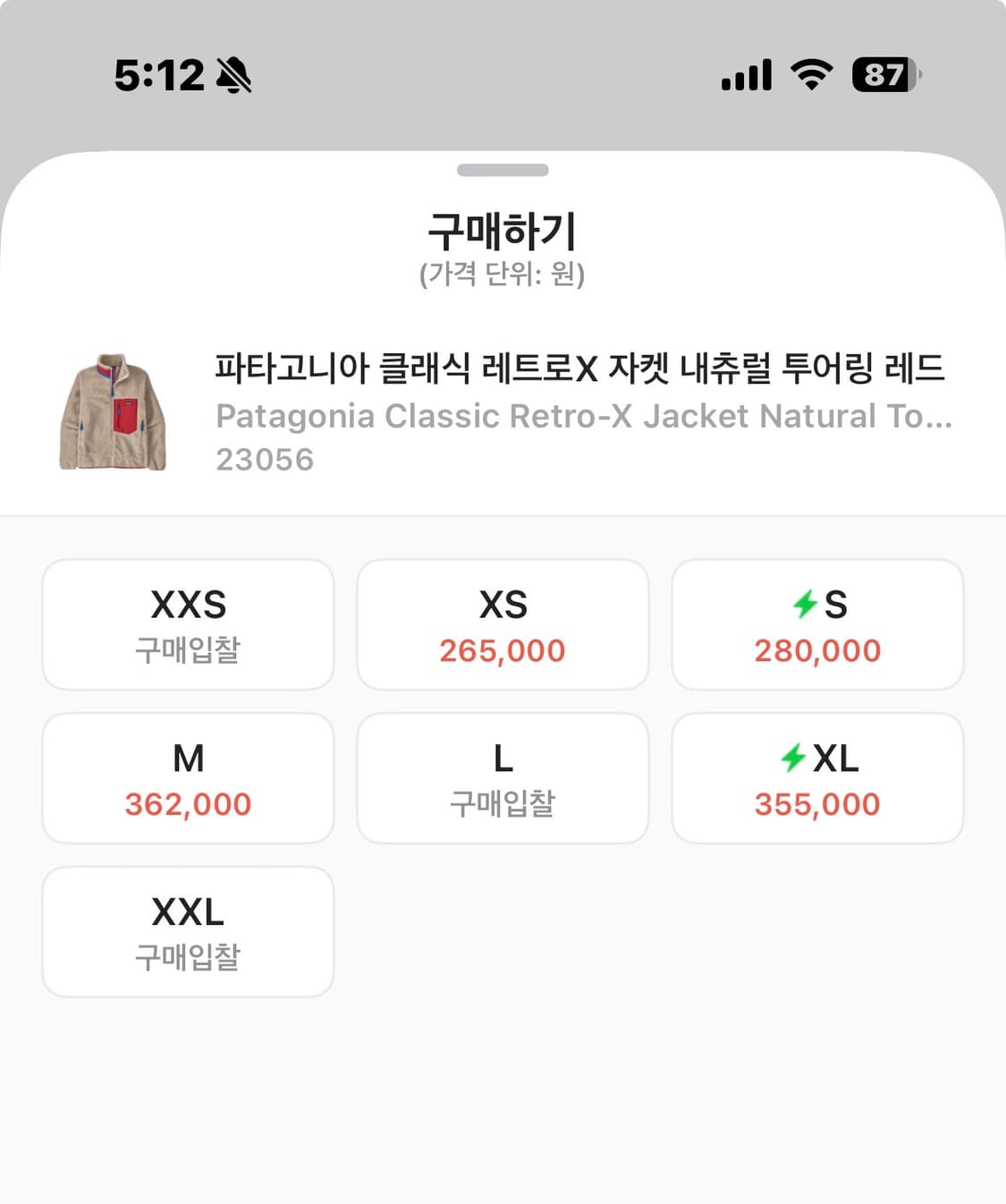The height and width of the screenshot is (1204, 1006).
Task: Tap the style number 23056
Action: (264, 459)
